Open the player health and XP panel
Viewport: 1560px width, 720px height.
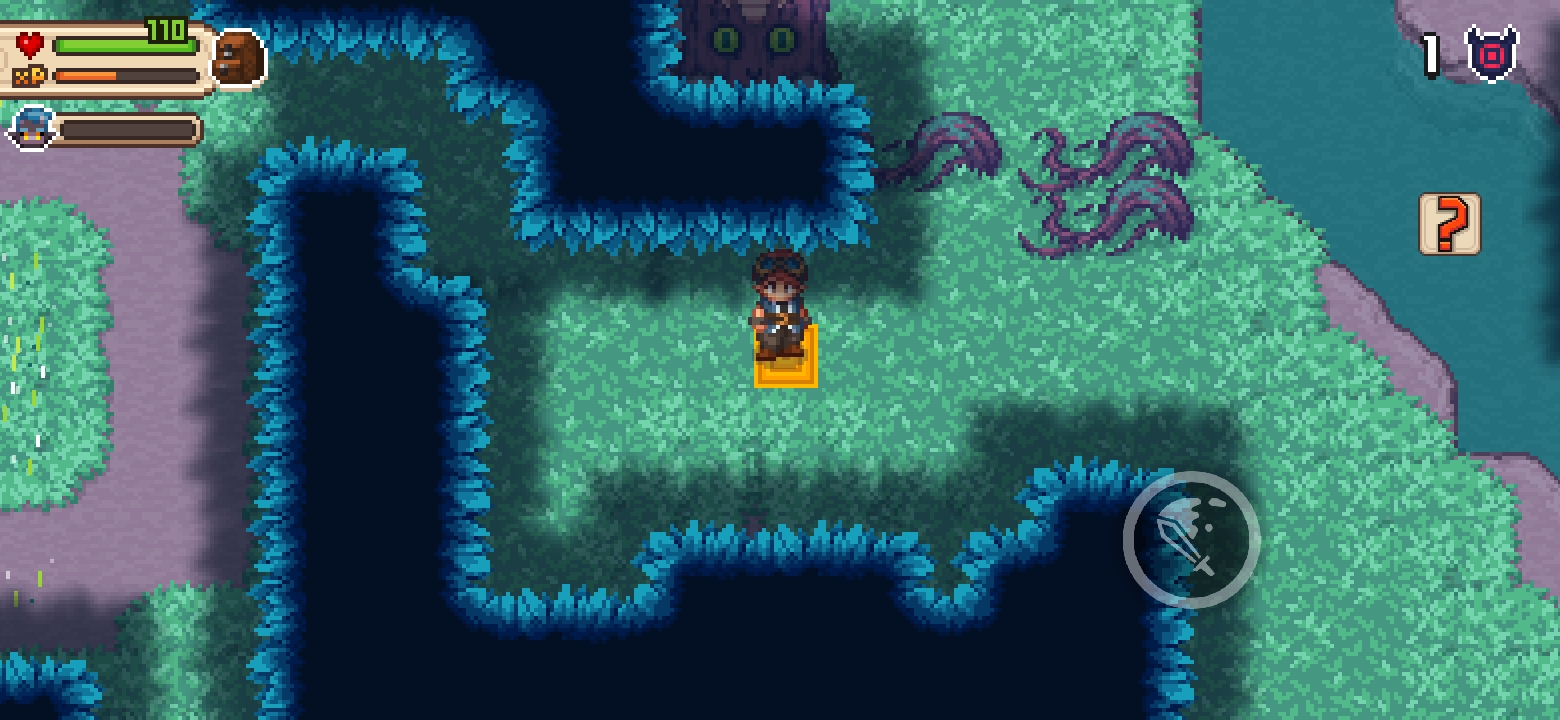click(110, 60)
